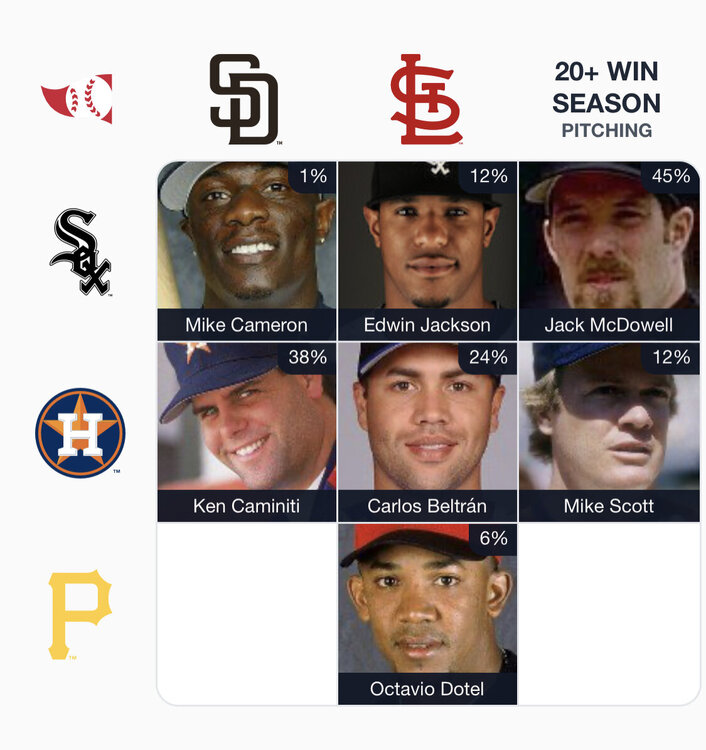This screenshot has height=750, width=706.
Task: Choose the empty Pirates 20+ win season cell
Action: pos(608,613)
